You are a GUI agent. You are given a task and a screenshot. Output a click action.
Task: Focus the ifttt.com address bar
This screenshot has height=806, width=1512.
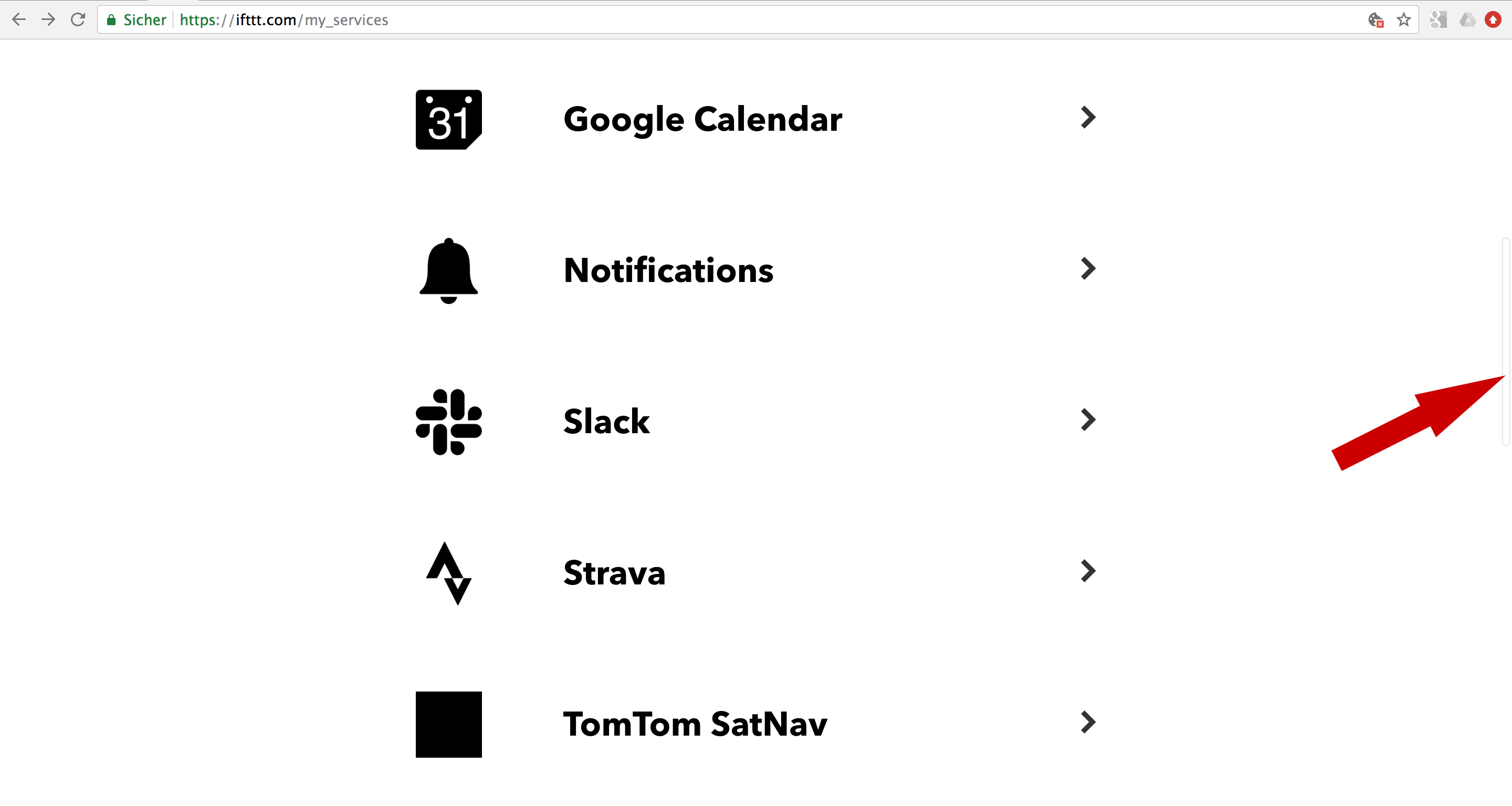[705, 20]
